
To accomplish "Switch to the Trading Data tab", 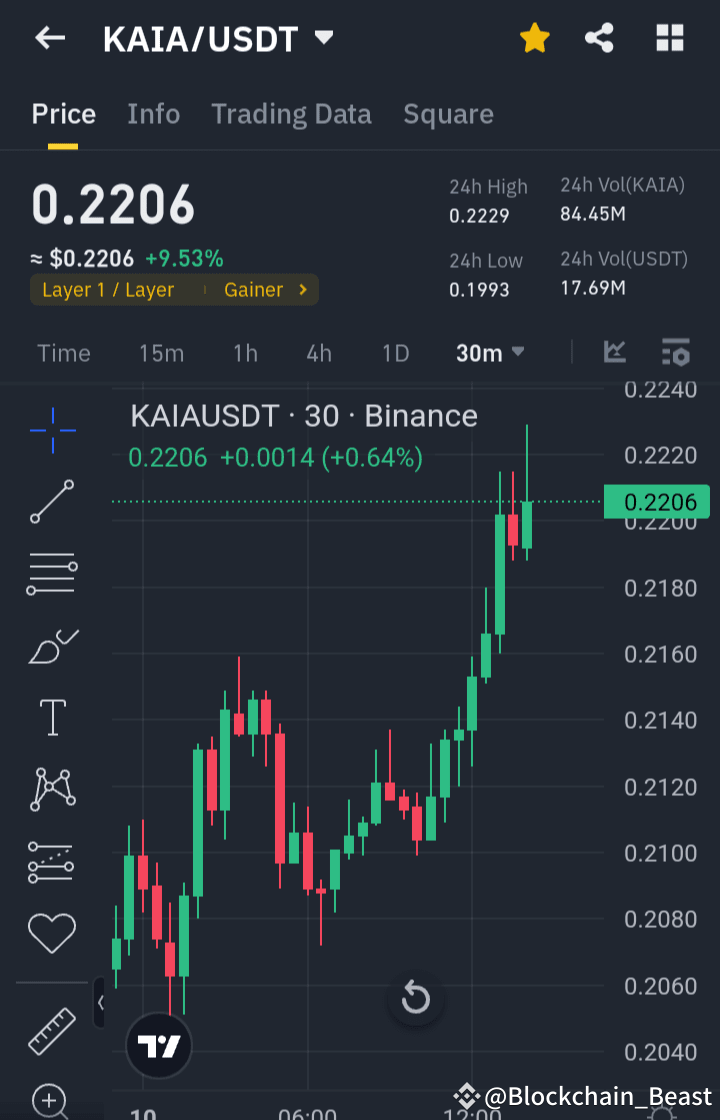I will [x=291, y=114].
